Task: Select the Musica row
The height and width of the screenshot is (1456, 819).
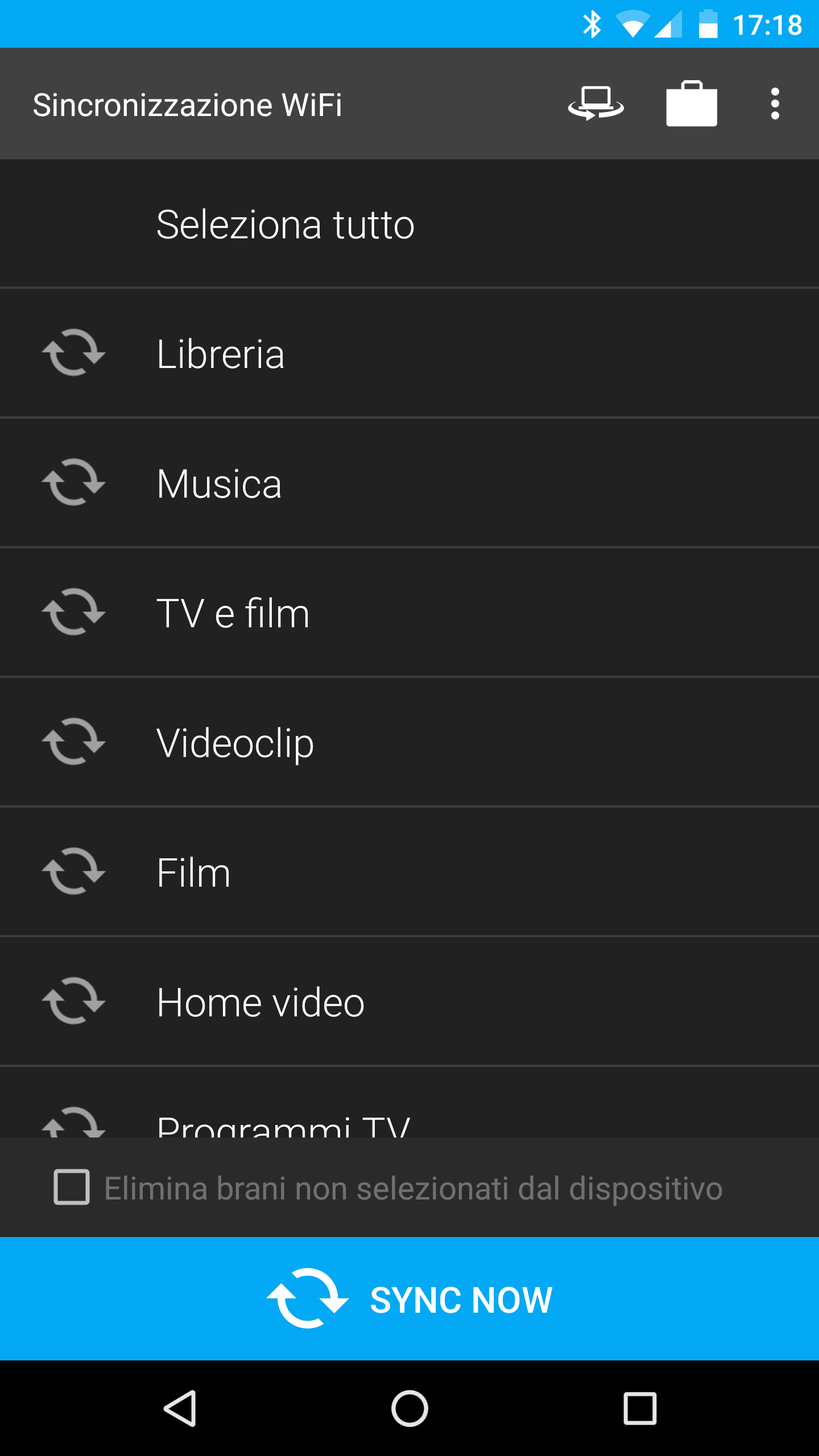Action: [409, 483]
